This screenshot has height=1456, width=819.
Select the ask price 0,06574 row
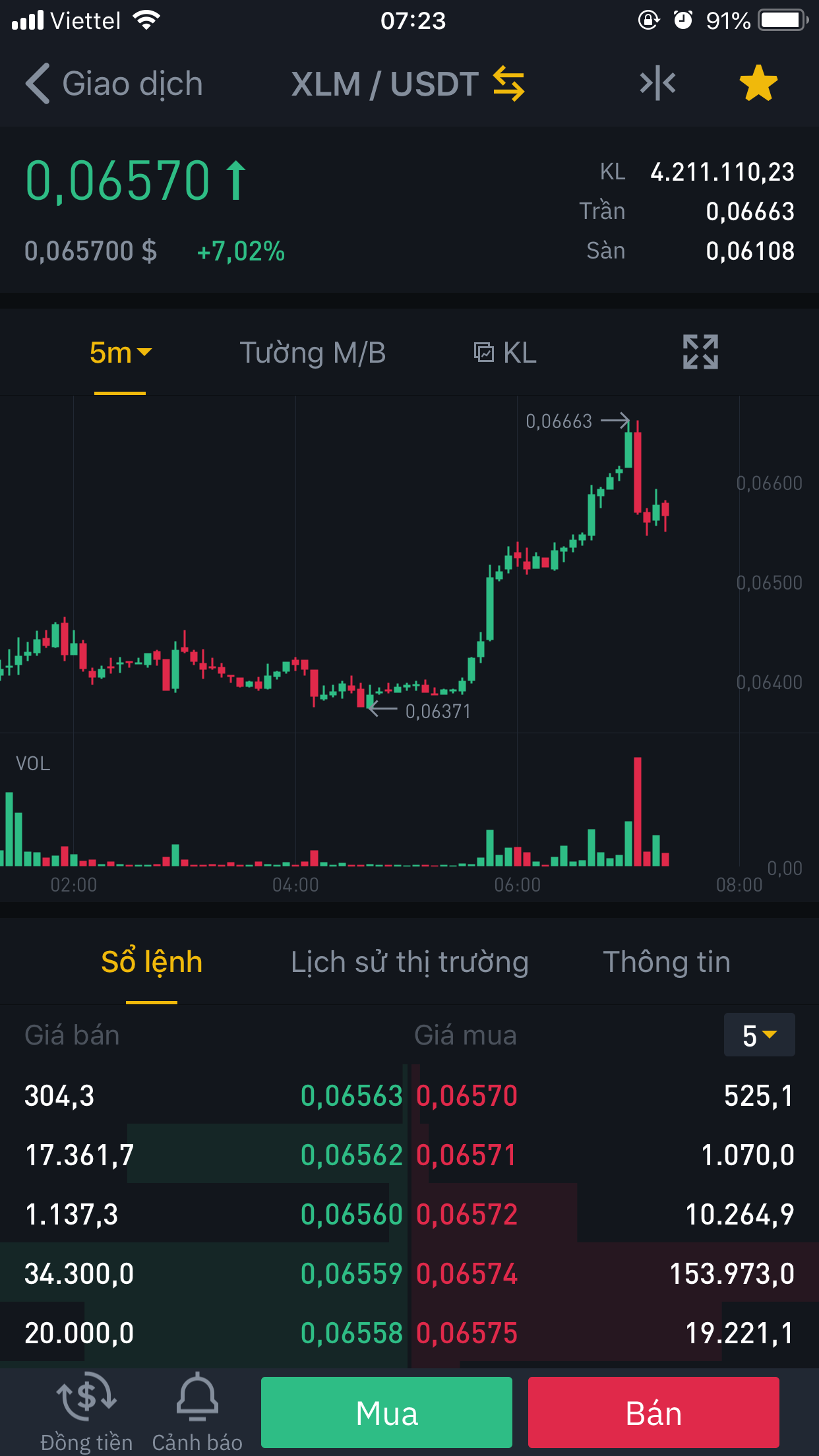point(467,1274)
